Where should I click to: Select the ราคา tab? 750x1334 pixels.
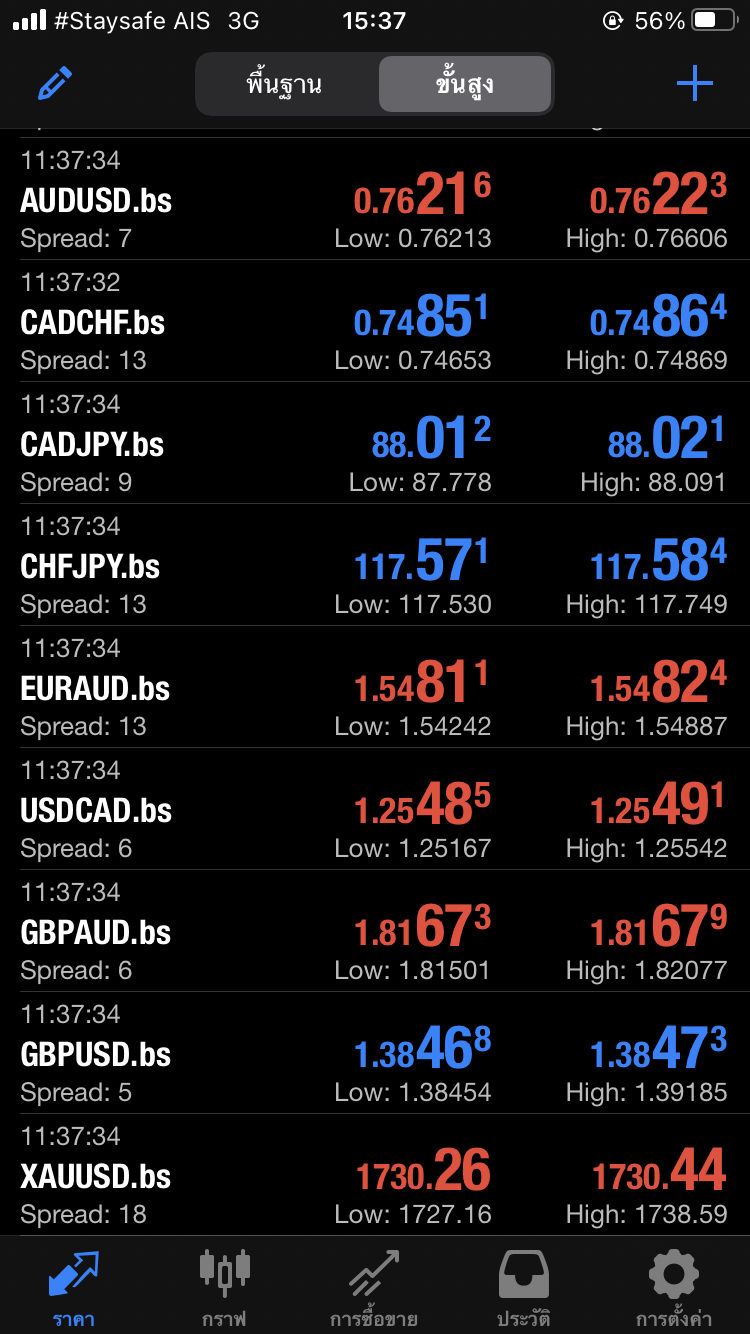[74, 1288]
